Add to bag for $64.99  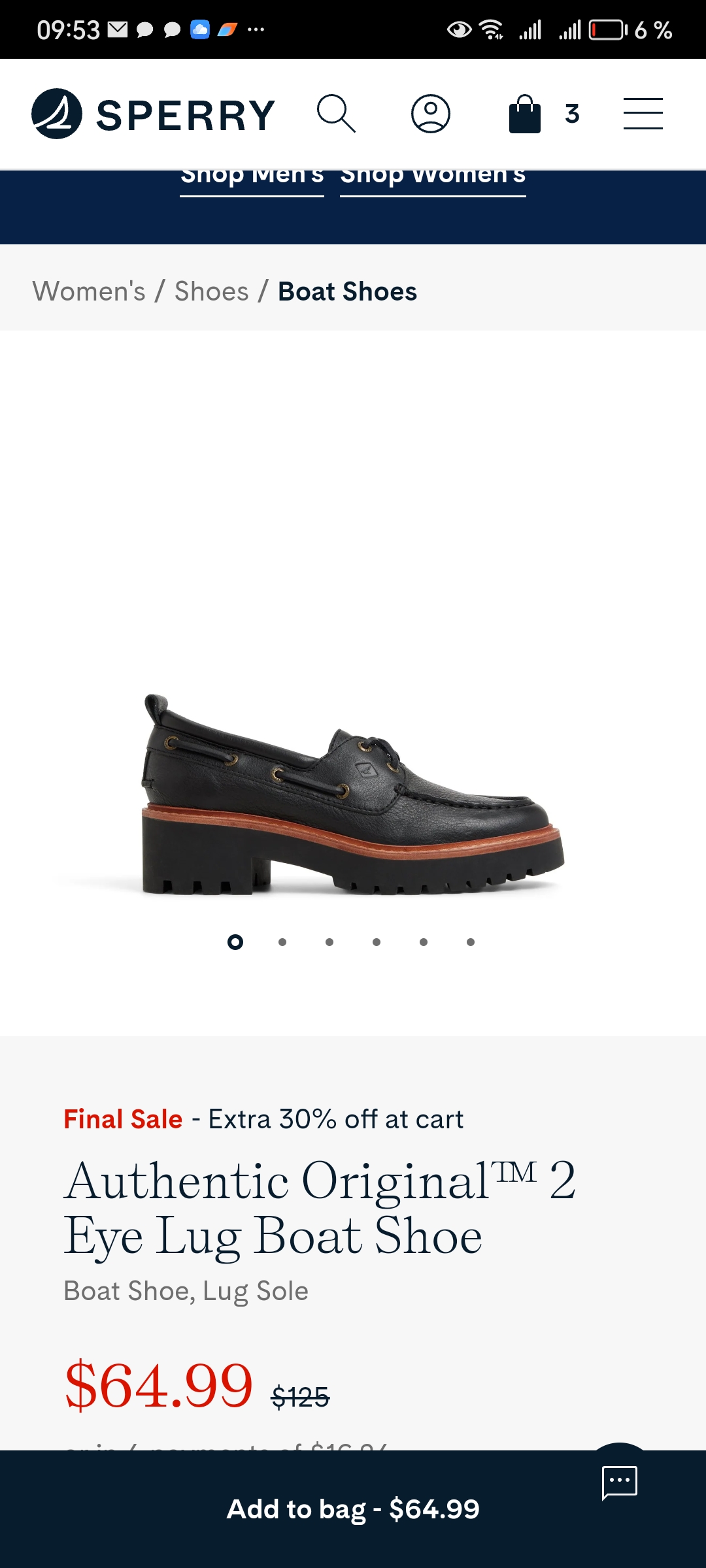353,1509
